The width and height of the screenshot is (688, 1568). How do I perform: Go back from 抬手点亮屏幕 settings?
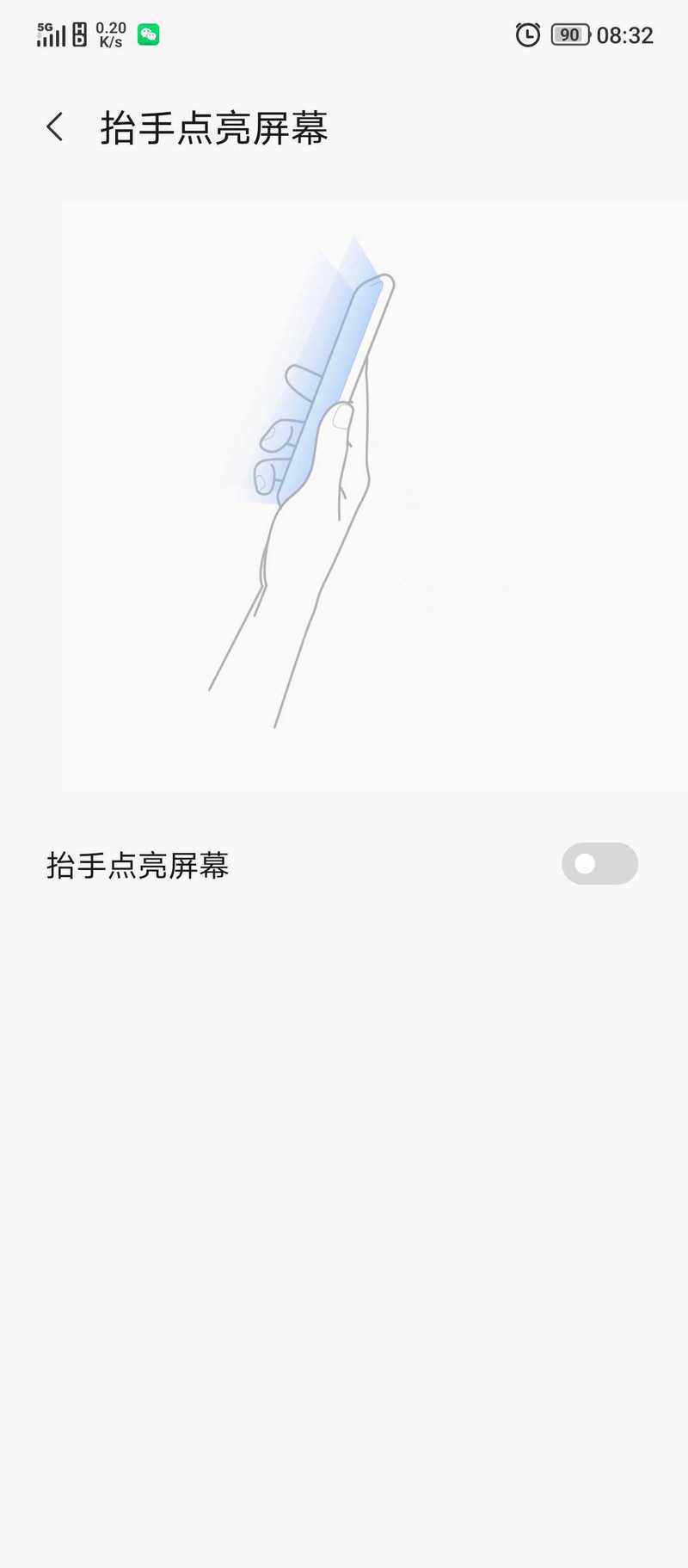pyautogui.click(x=55, y=127)
